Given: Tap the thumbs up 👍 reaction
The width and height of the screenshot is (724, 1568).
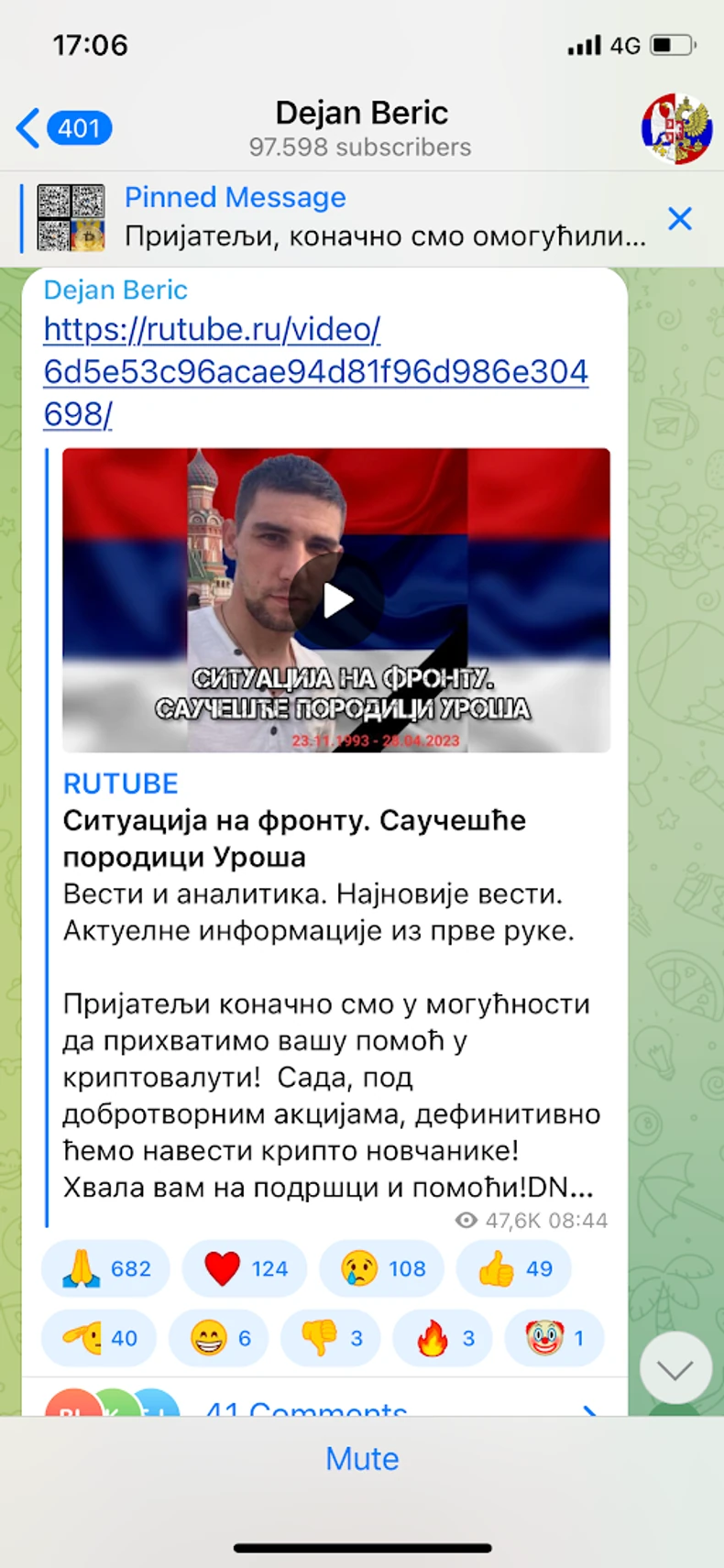Looking at the screenshot, I should point(513,1268).
